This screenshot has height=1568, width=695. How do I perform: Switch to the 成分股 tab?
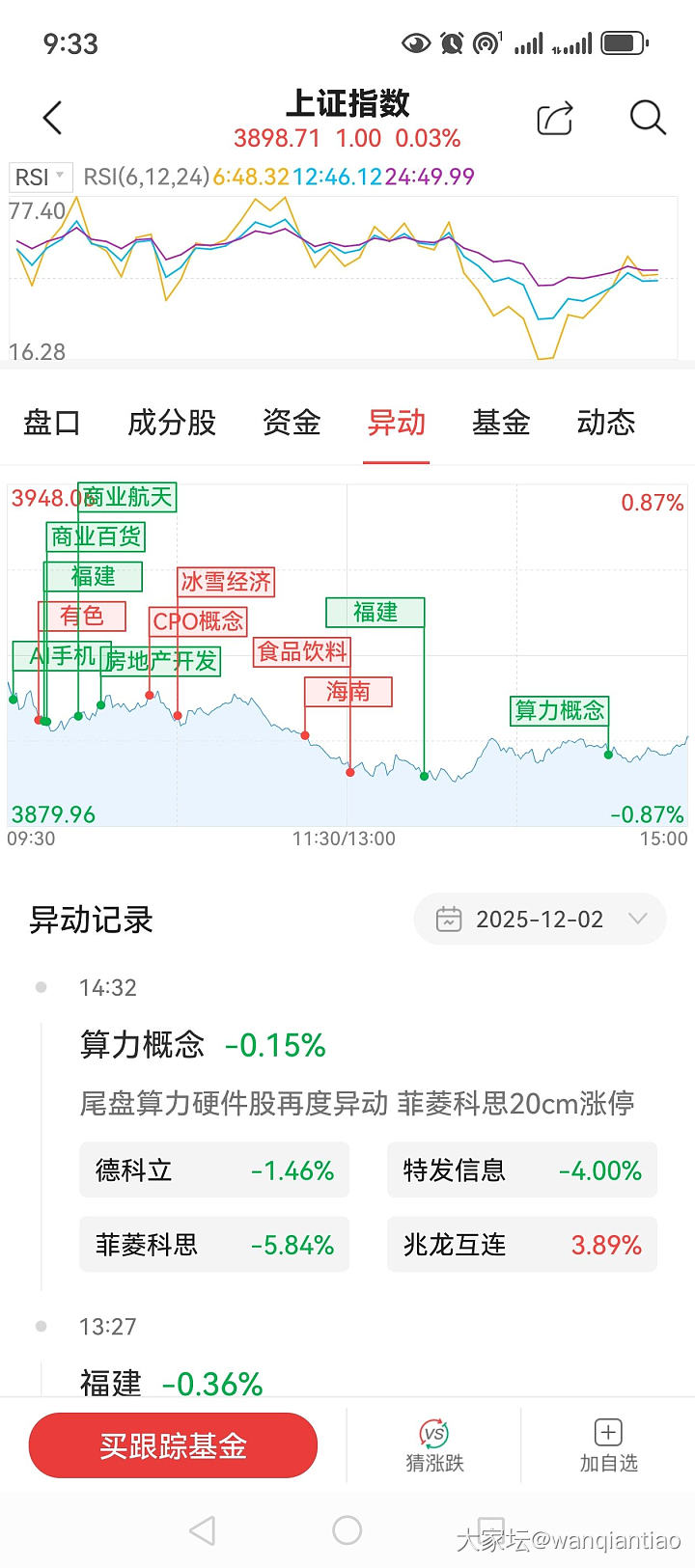click(171, 423)
